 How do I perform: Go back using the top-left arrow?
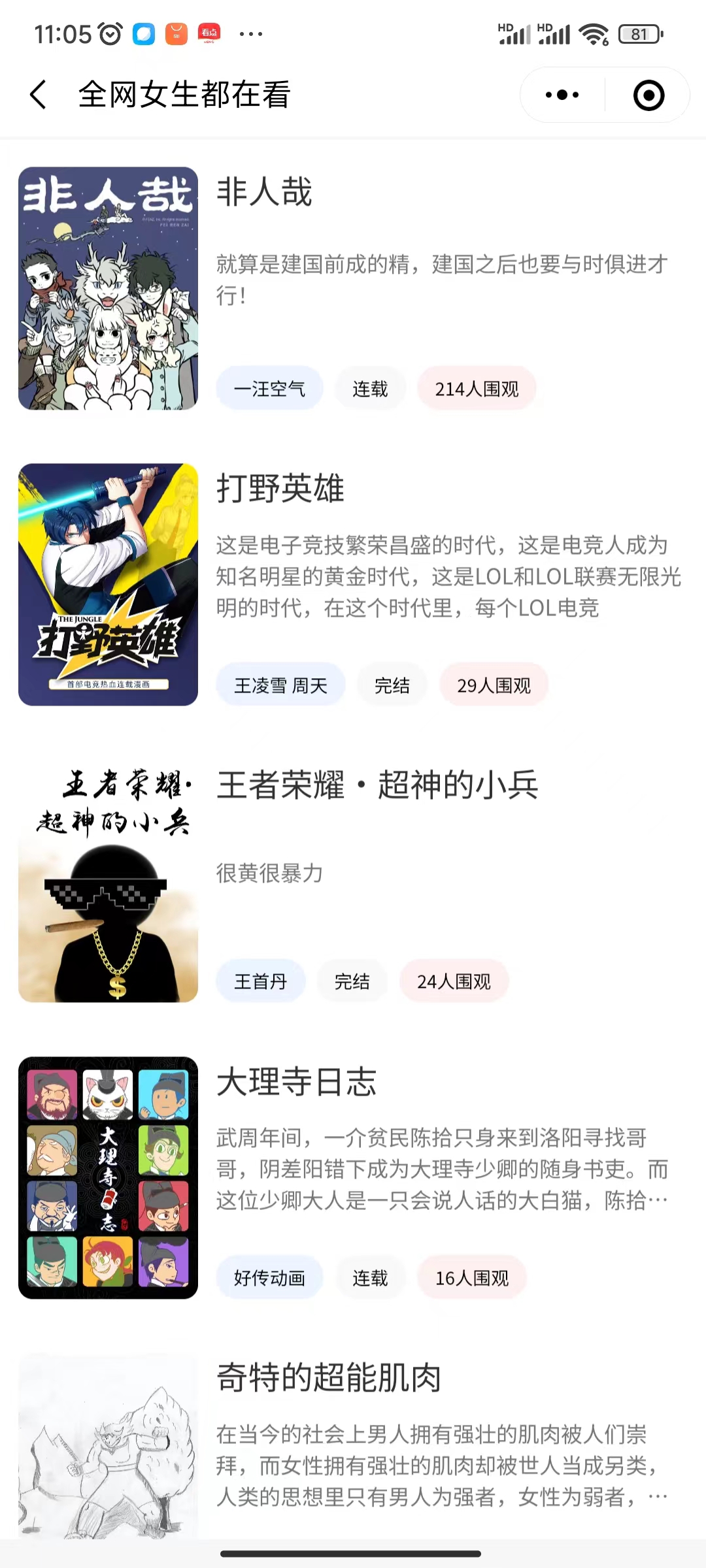coord(39,95)
